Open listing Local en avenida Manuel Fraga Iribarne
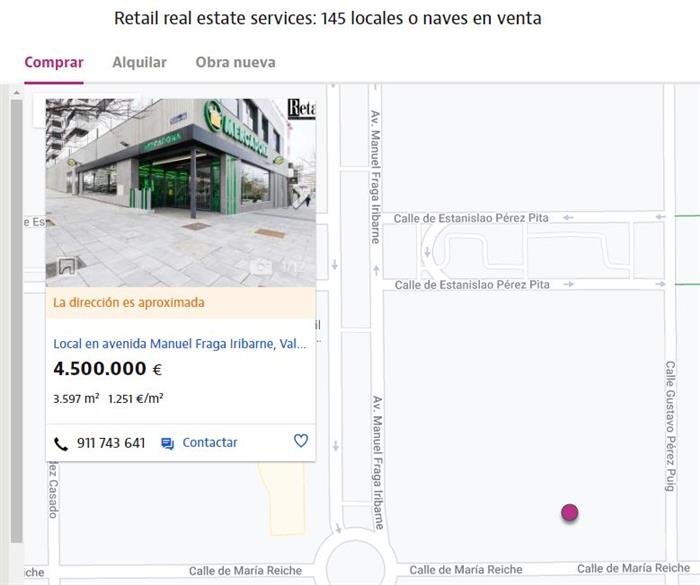Viewport: 700px width, 585px height. click(x=180, y=343)
